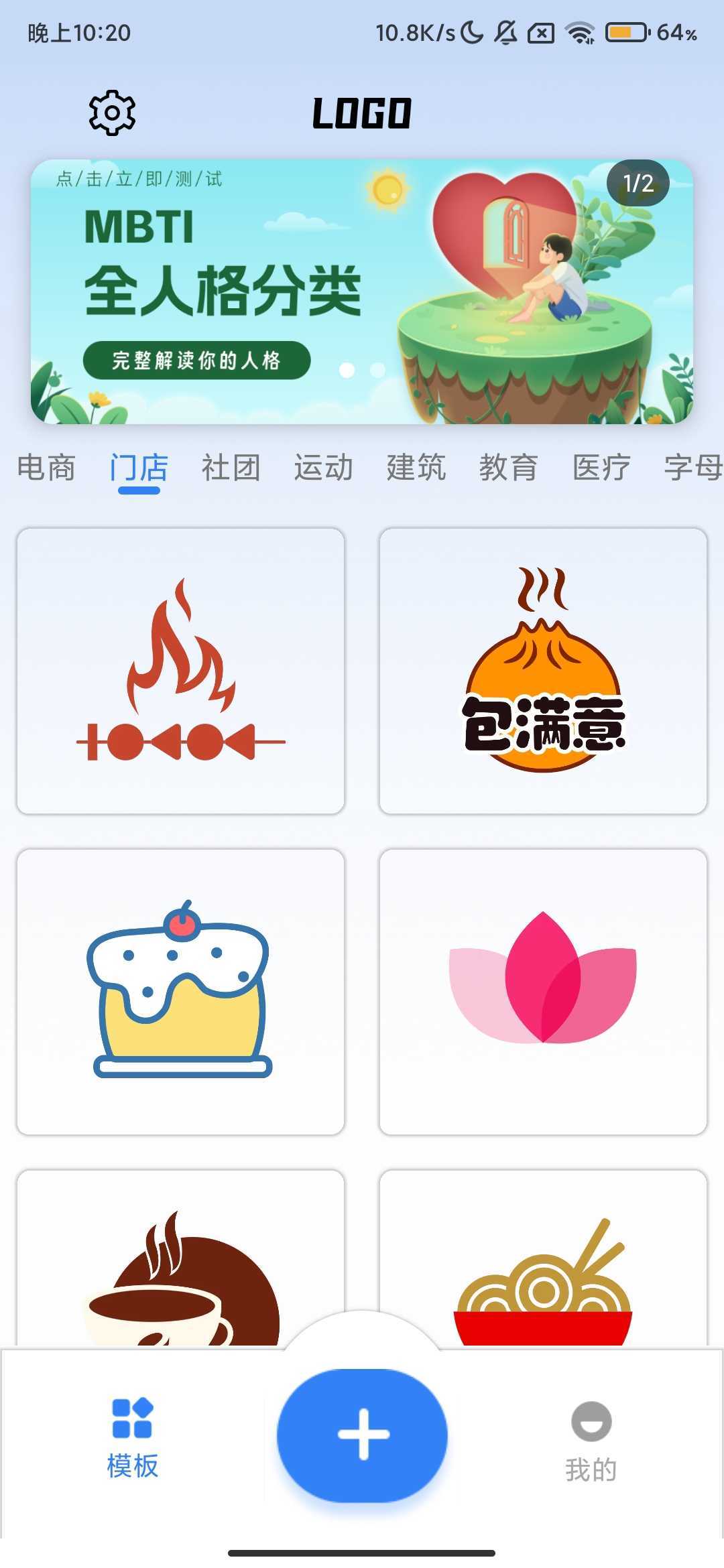Switch to the 社团 category tab

point(231,468)
